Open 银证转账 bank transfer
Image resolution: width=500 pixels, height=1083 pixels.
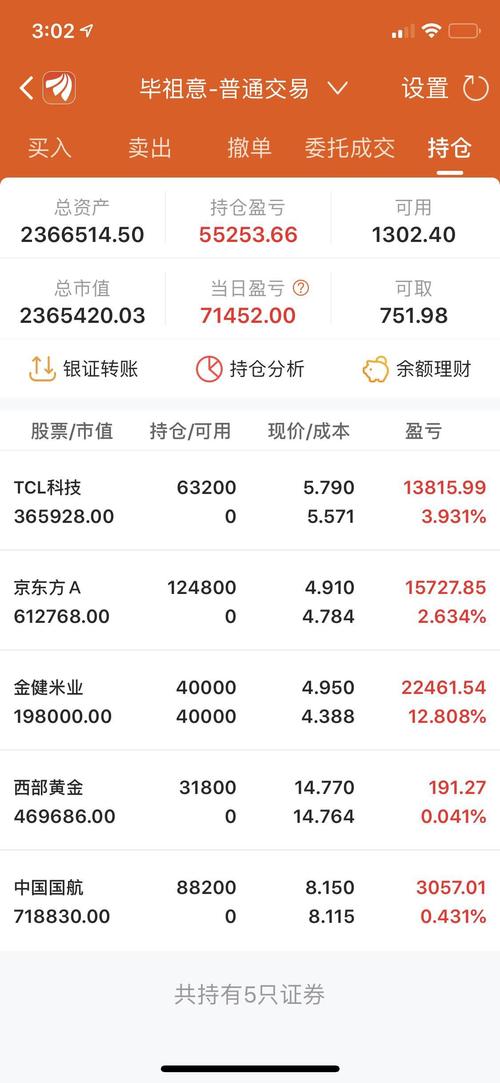pos(84,369)
